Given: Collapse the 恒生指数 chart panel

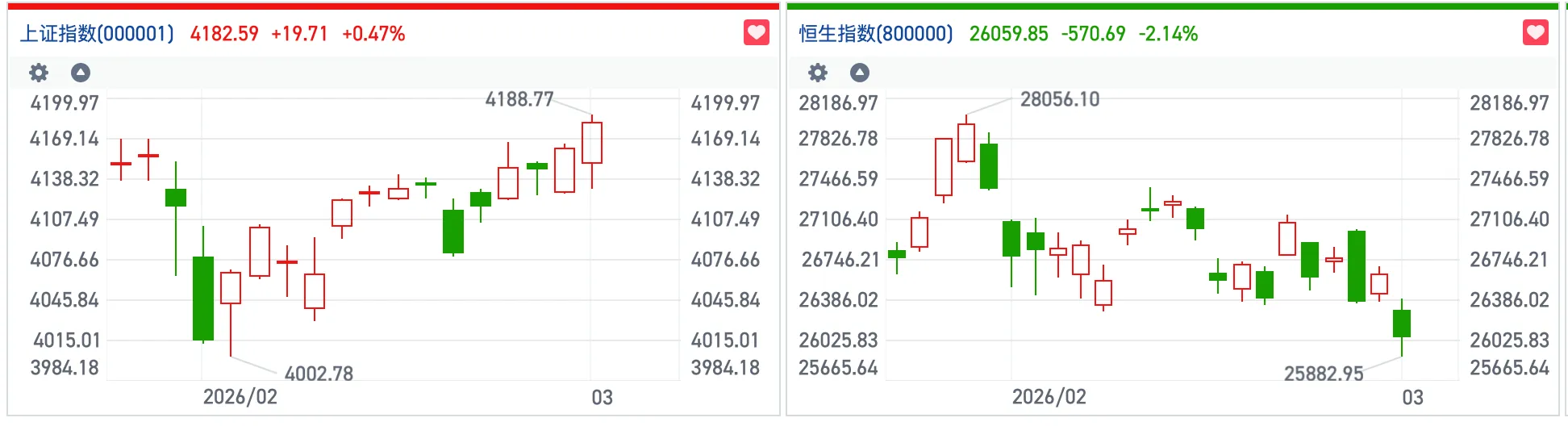Looking at the screenshot, I should click(x=860, y=73).
